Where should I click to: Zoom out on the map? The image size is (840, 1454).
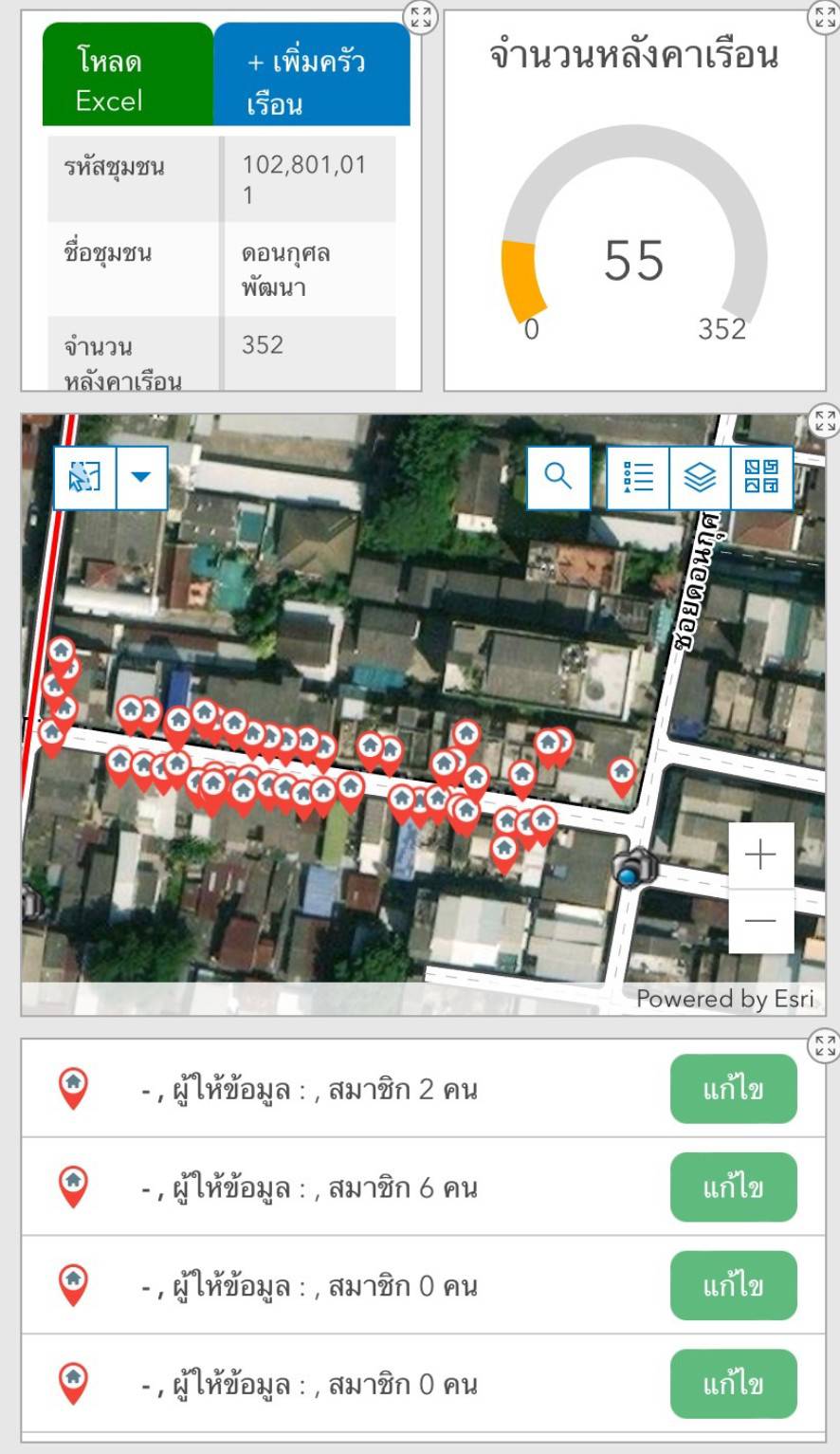[760, 920]
